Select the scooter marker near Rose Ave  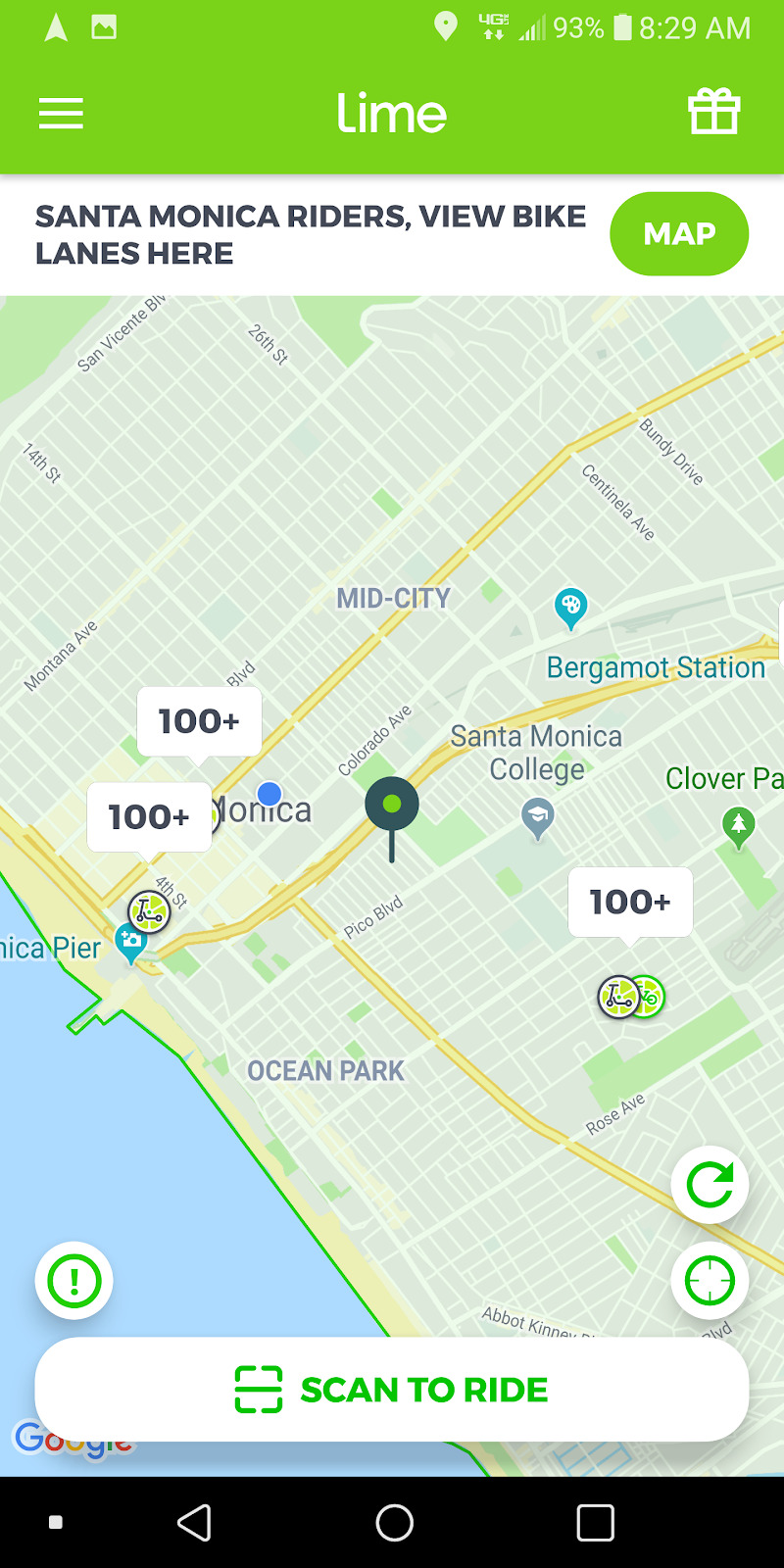pyautogui.click(x=619, y=998)
